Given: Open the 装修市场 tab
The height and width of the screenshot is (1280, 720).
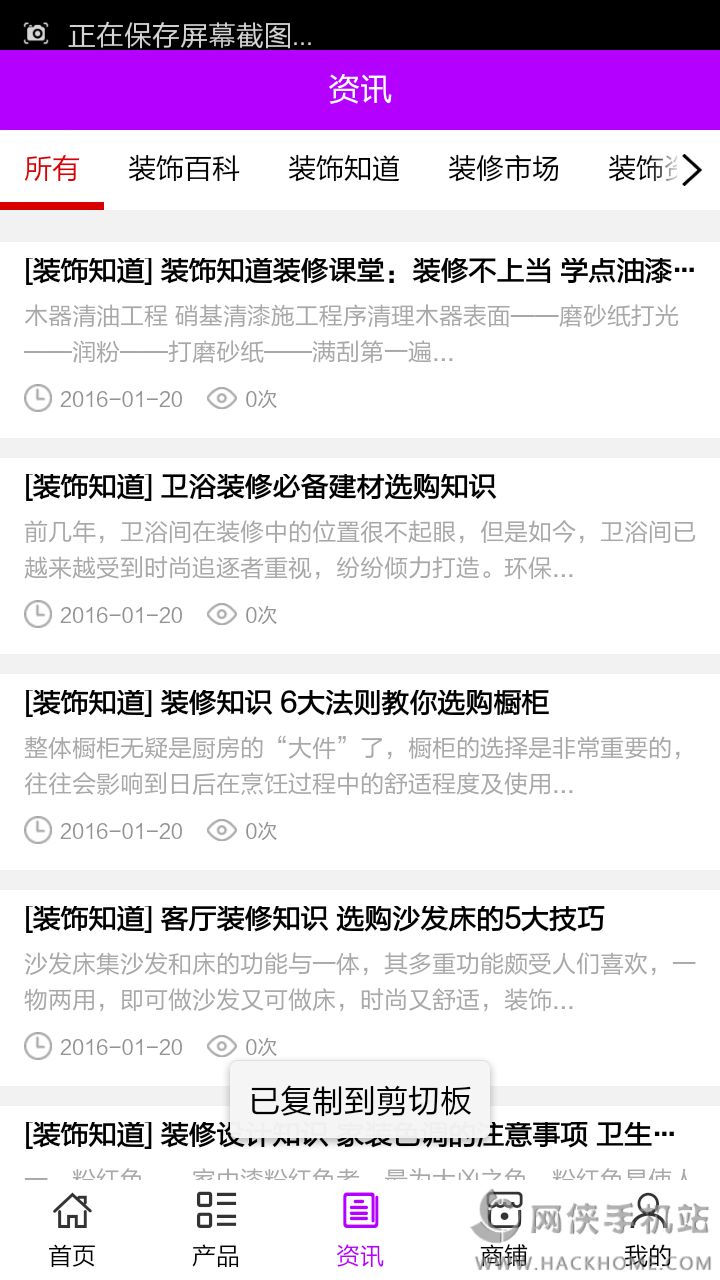Looking at the screenshot, I should point(504,168).
